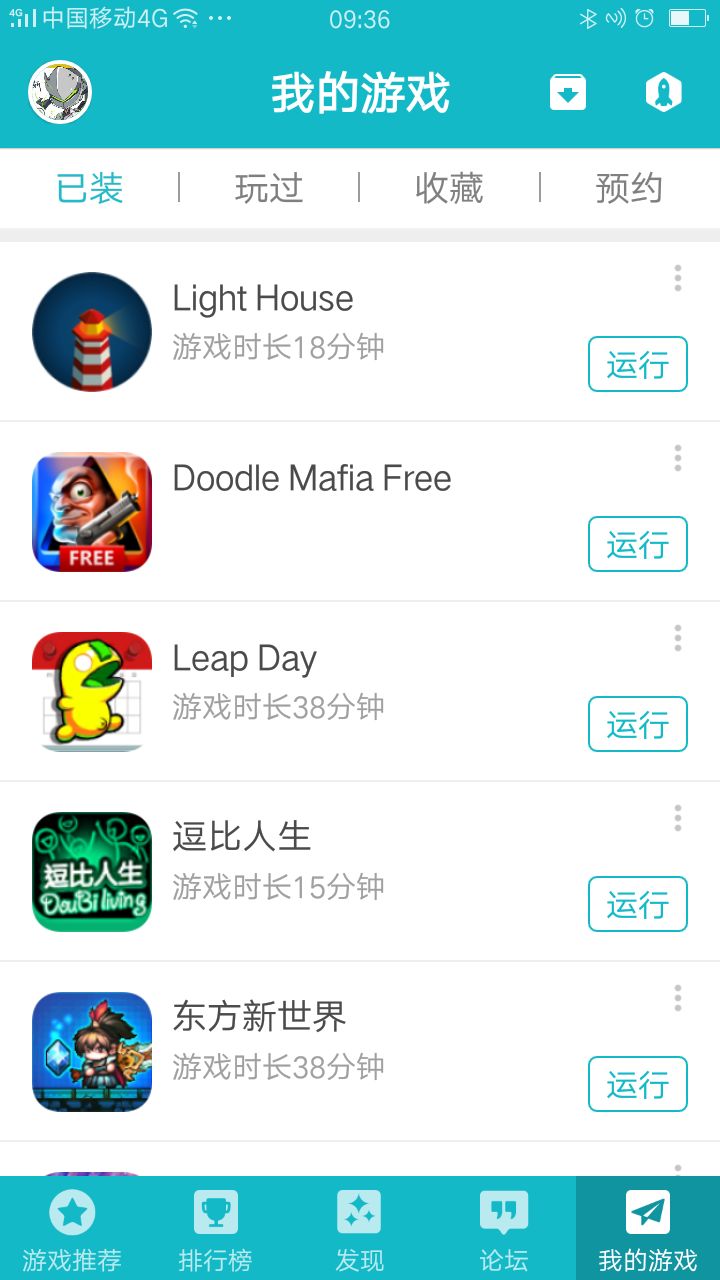Switch to the 玩过 tab
Viewport: 720px width, 1280px height.
[x=270, y=189]
